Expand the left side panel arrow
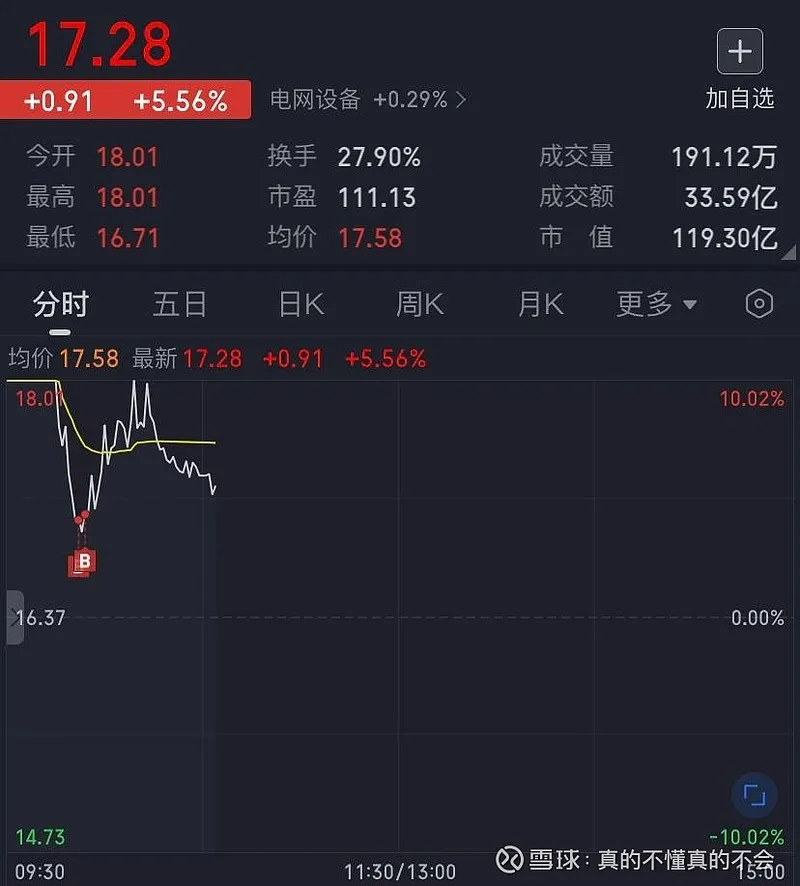800x886 pixels. tap(14, 617)
